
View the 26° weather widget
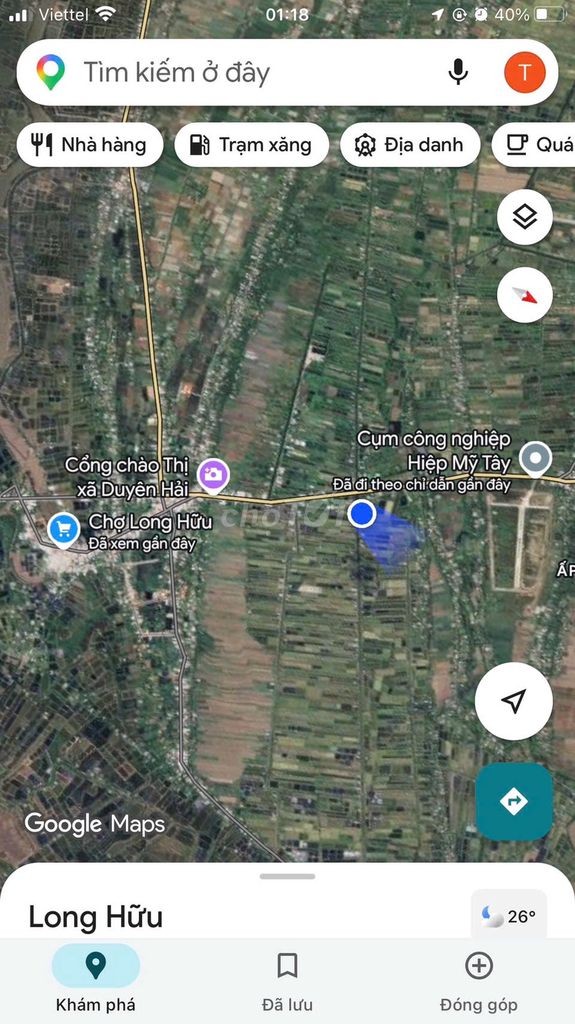509,916
